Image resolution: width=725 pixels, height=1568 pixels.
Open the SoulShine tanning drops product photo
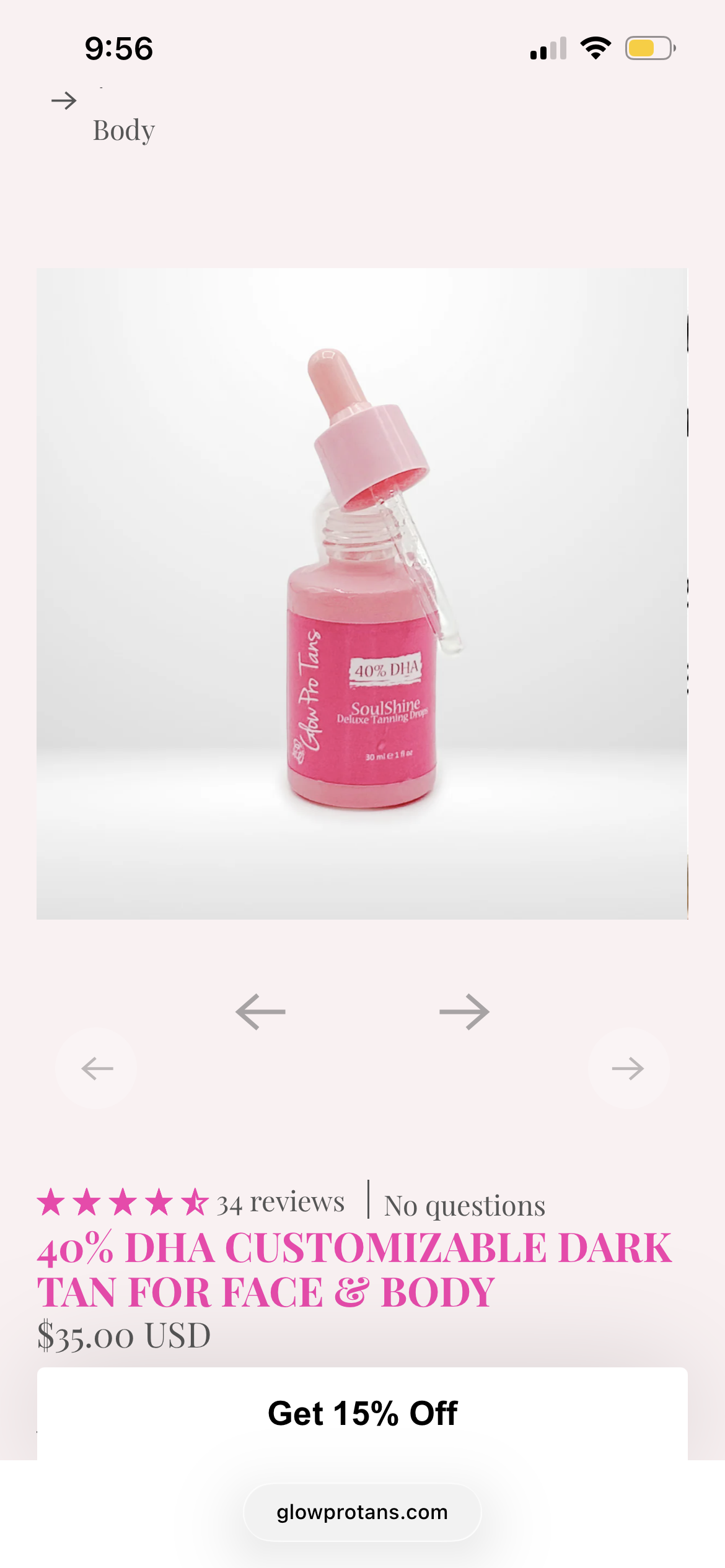point(362,593)
